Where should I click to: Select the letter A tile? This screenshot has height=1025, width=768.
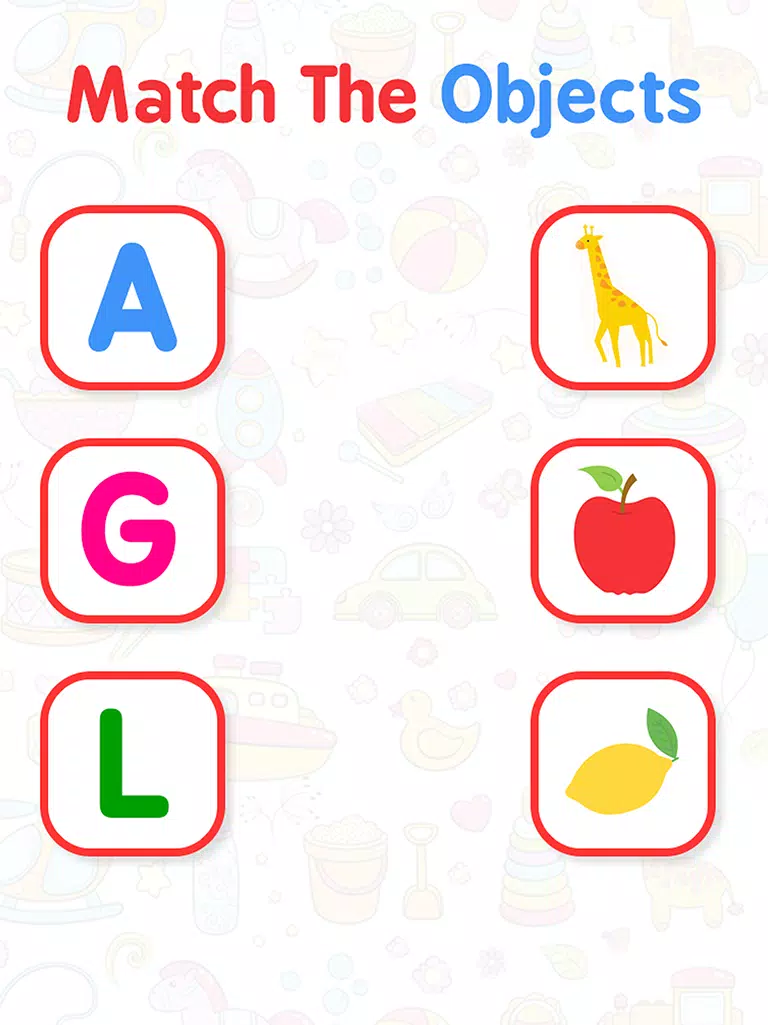point(132,297)
